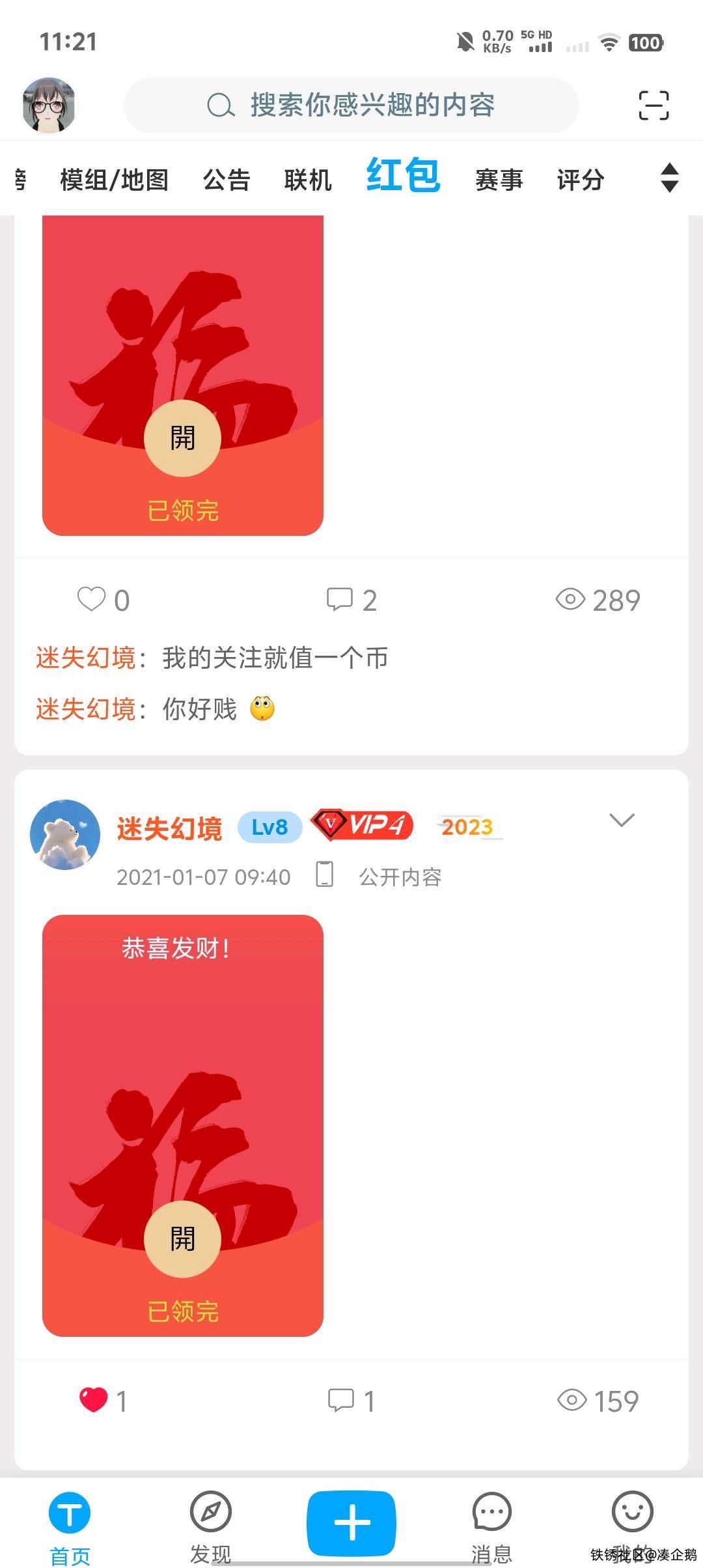703x1568 pixels.
Task: Expand the tab sorting arrows
Action: (x=669, y=178)
